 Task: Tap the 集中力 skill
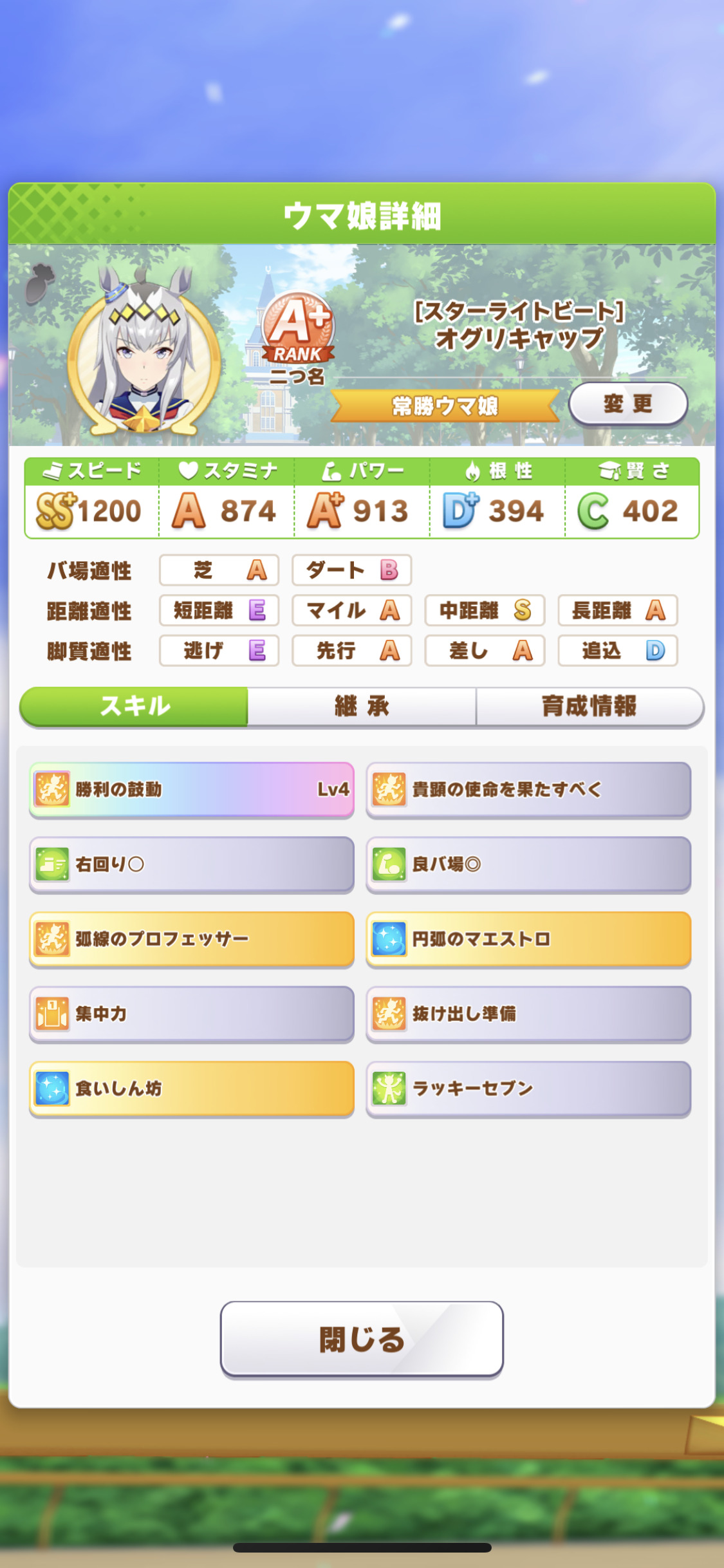[192, 1013]
